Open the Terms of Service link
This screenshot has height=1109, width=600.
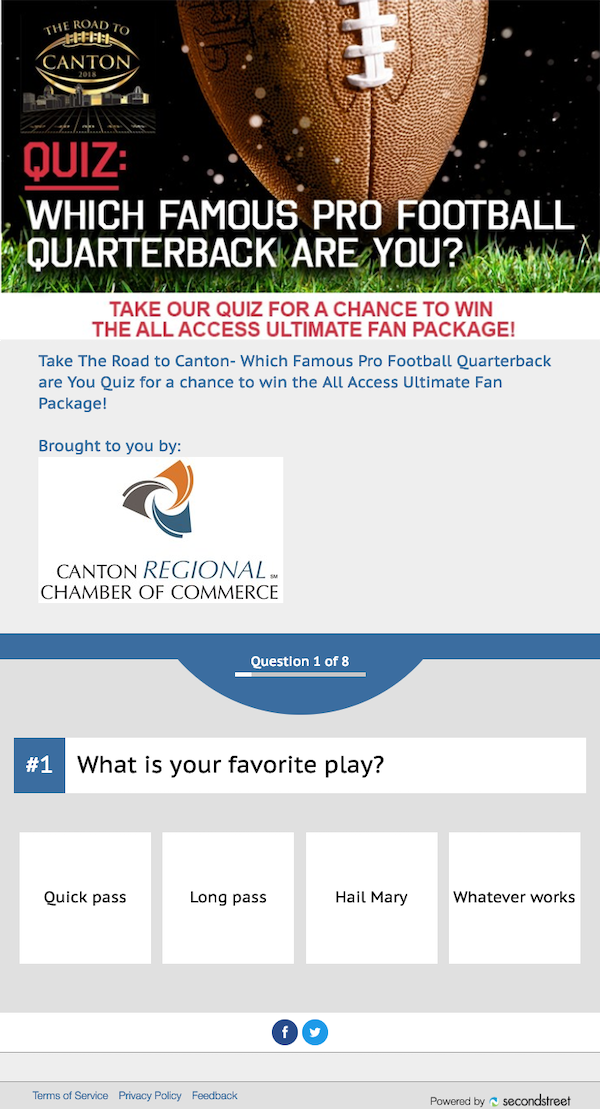(x=70, y=1096)
